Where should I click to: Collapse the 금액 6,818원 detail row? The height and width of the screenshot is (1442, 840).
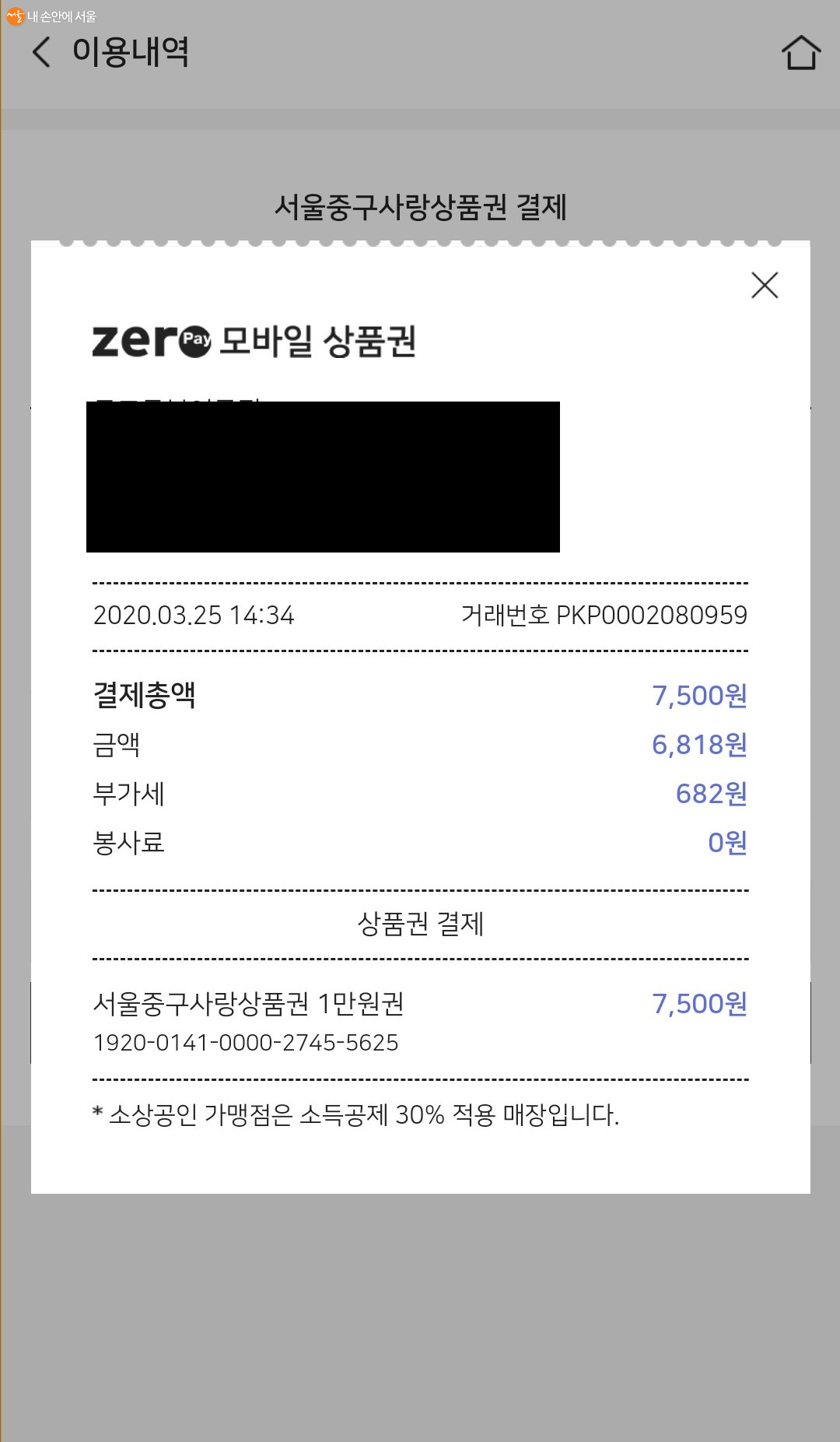tap(420, 746)
